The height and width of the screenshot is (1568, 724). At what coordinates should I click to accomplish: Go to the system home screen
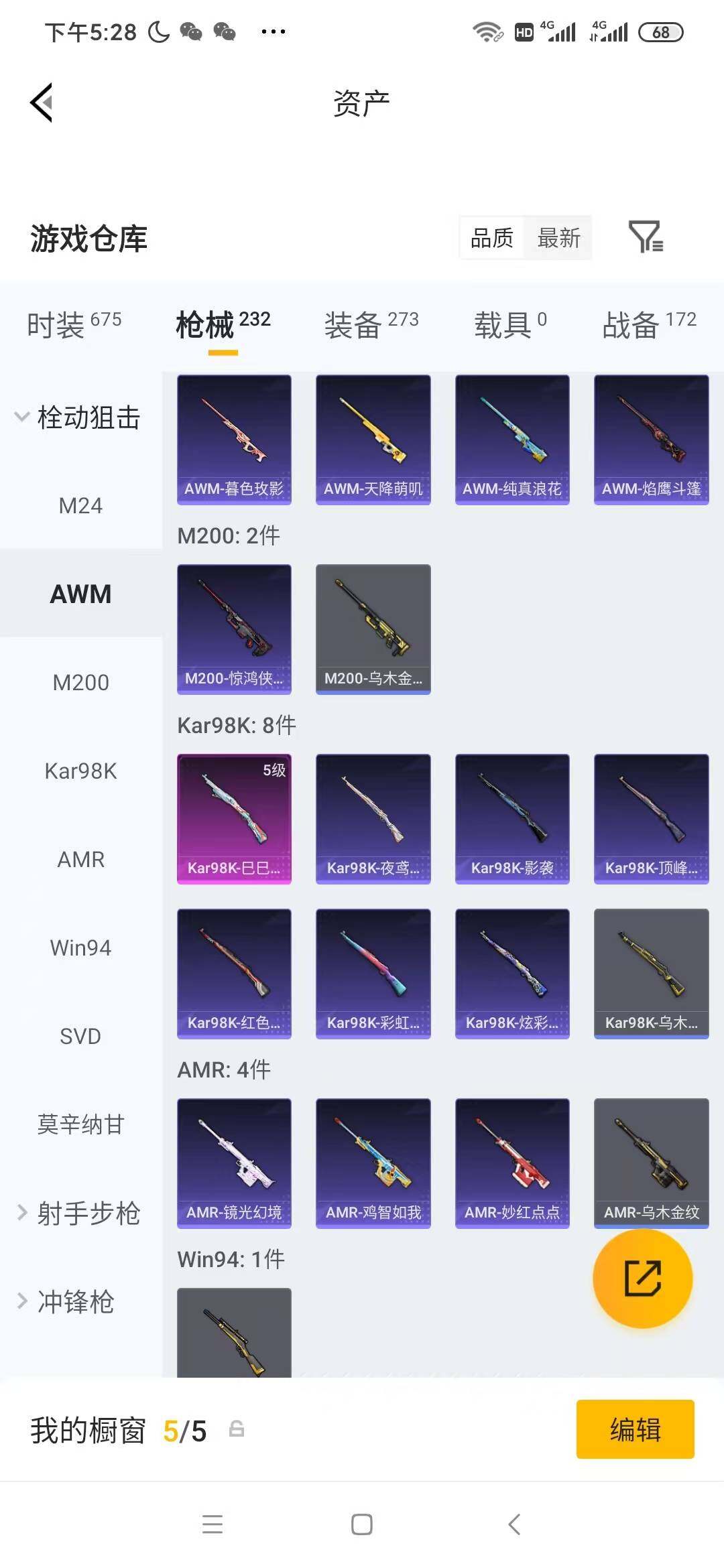(x=362, y=1524)
